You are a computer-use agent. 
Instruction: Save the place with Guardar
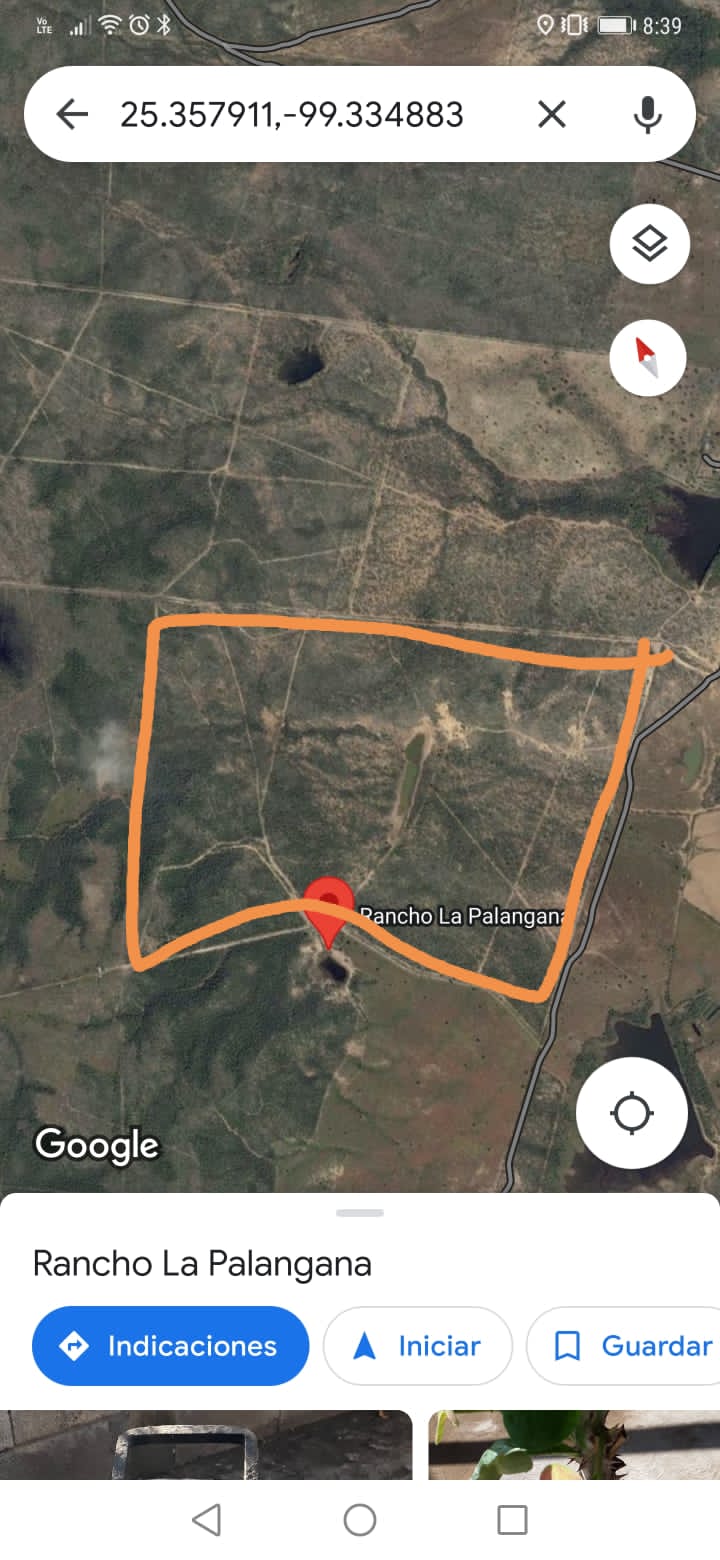632,1346
